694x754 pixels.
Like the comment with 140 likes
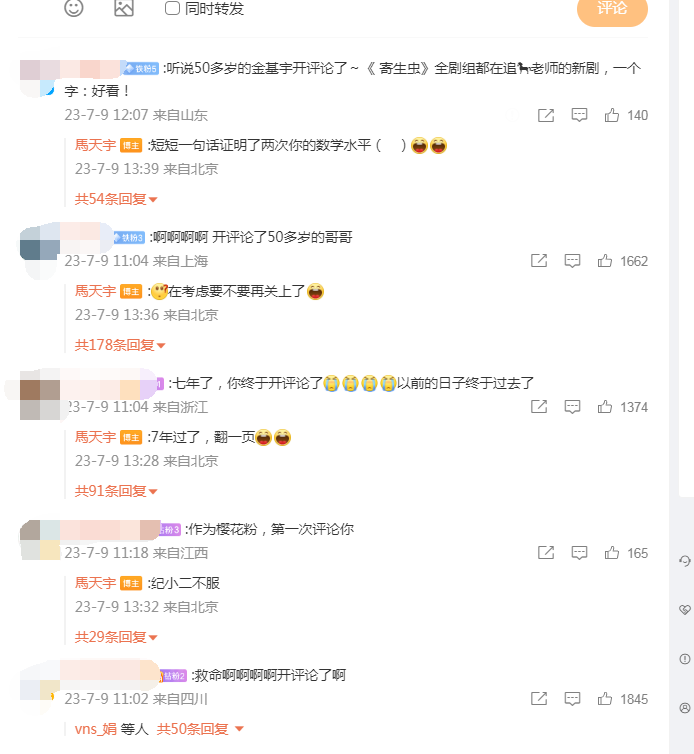pos(612,115)
